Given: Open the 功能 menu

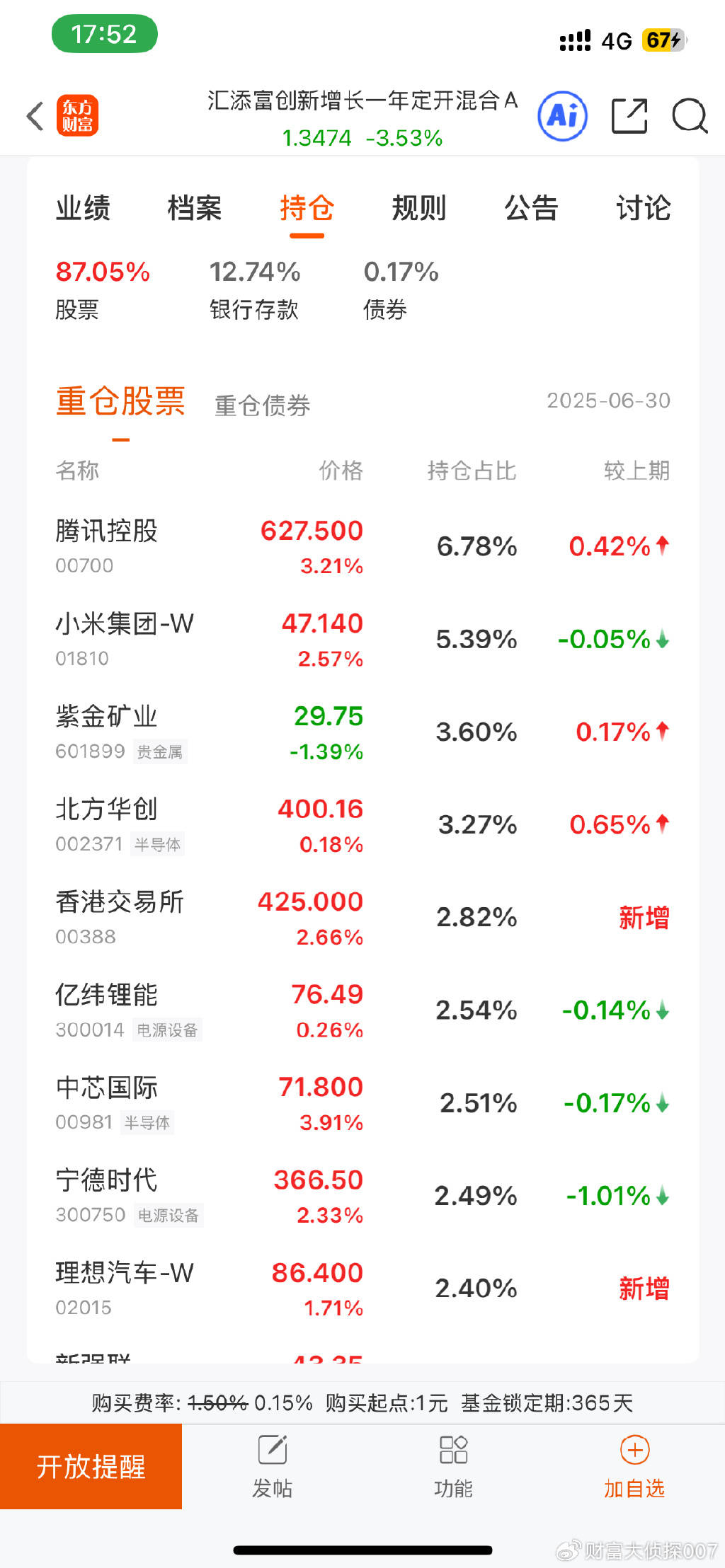Looking at the screenshot, I should 453,1466.
